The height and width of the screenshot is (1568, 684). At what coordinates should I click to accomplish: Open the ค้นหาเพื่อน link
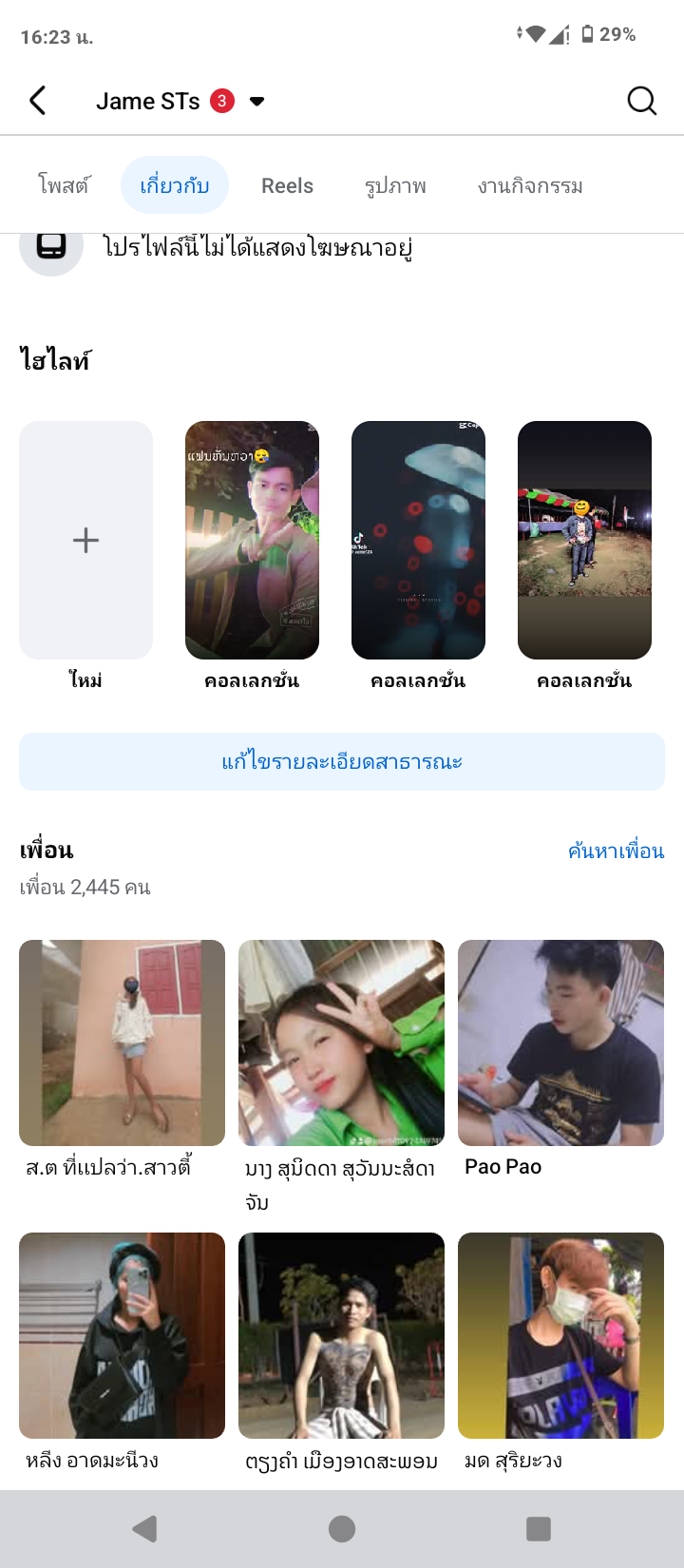point(616,851)
